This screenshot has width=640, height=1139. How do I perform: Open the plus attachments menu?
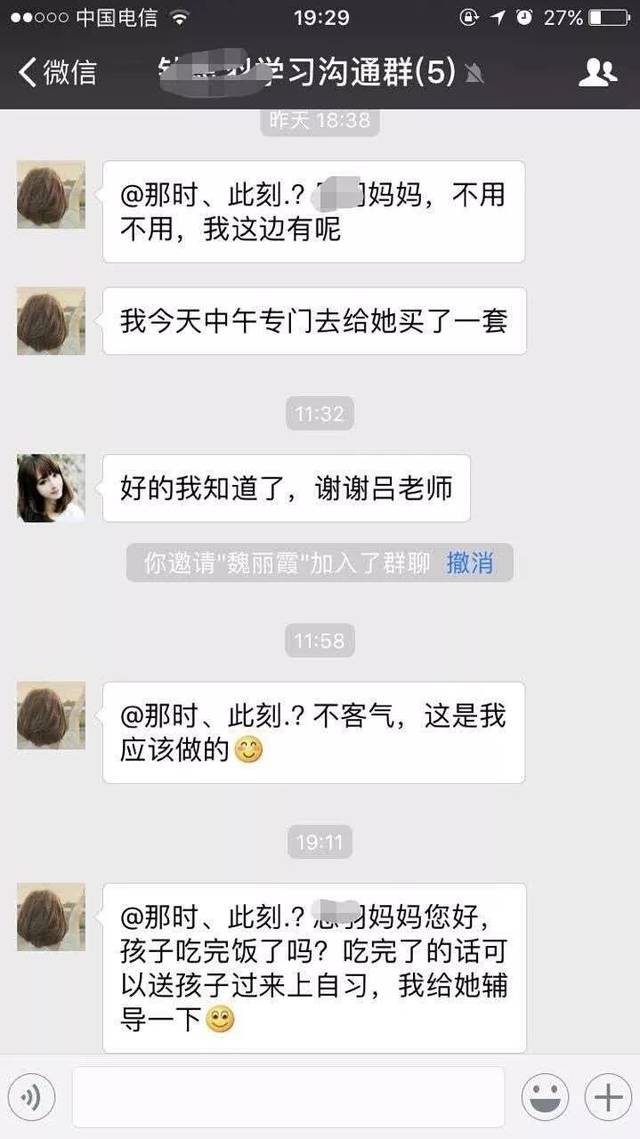[x=607, y=1098]
